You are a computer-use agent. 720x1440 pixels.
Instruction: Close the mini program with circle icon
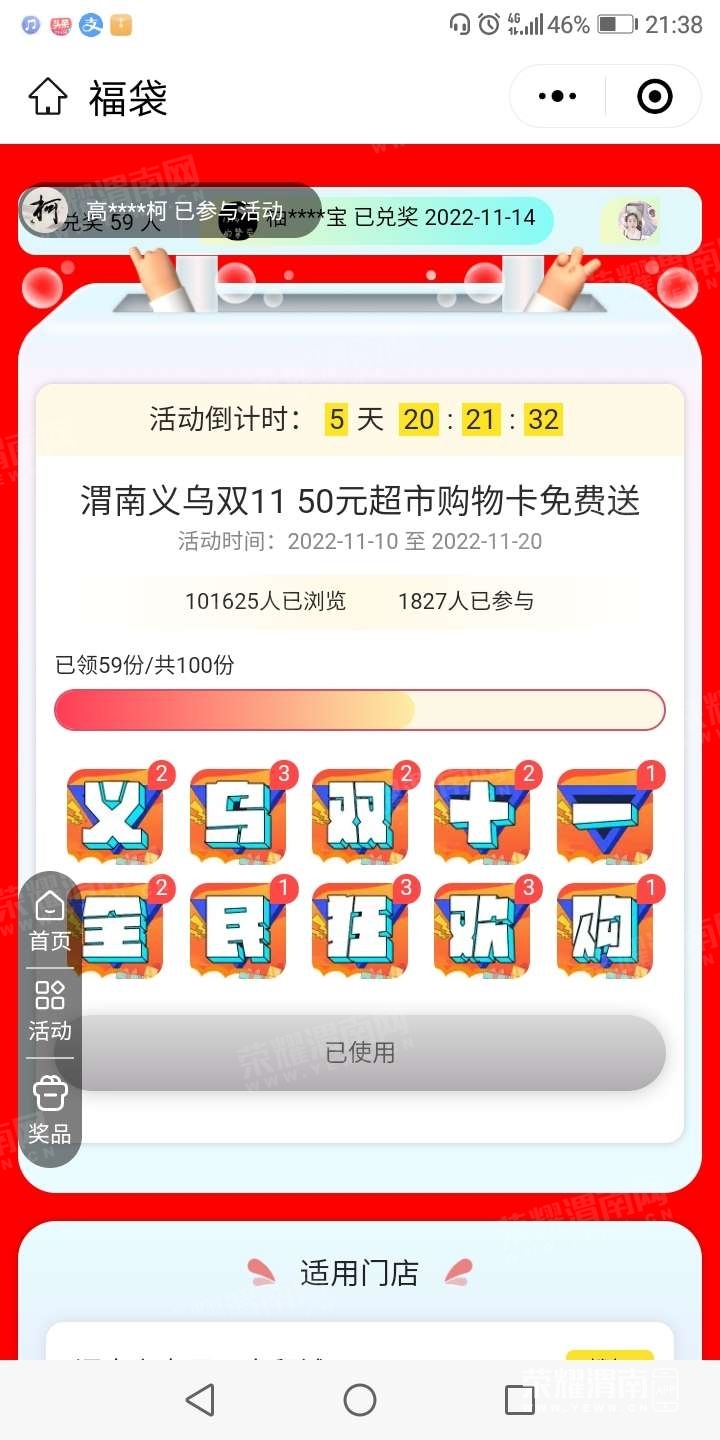point(654,96)
